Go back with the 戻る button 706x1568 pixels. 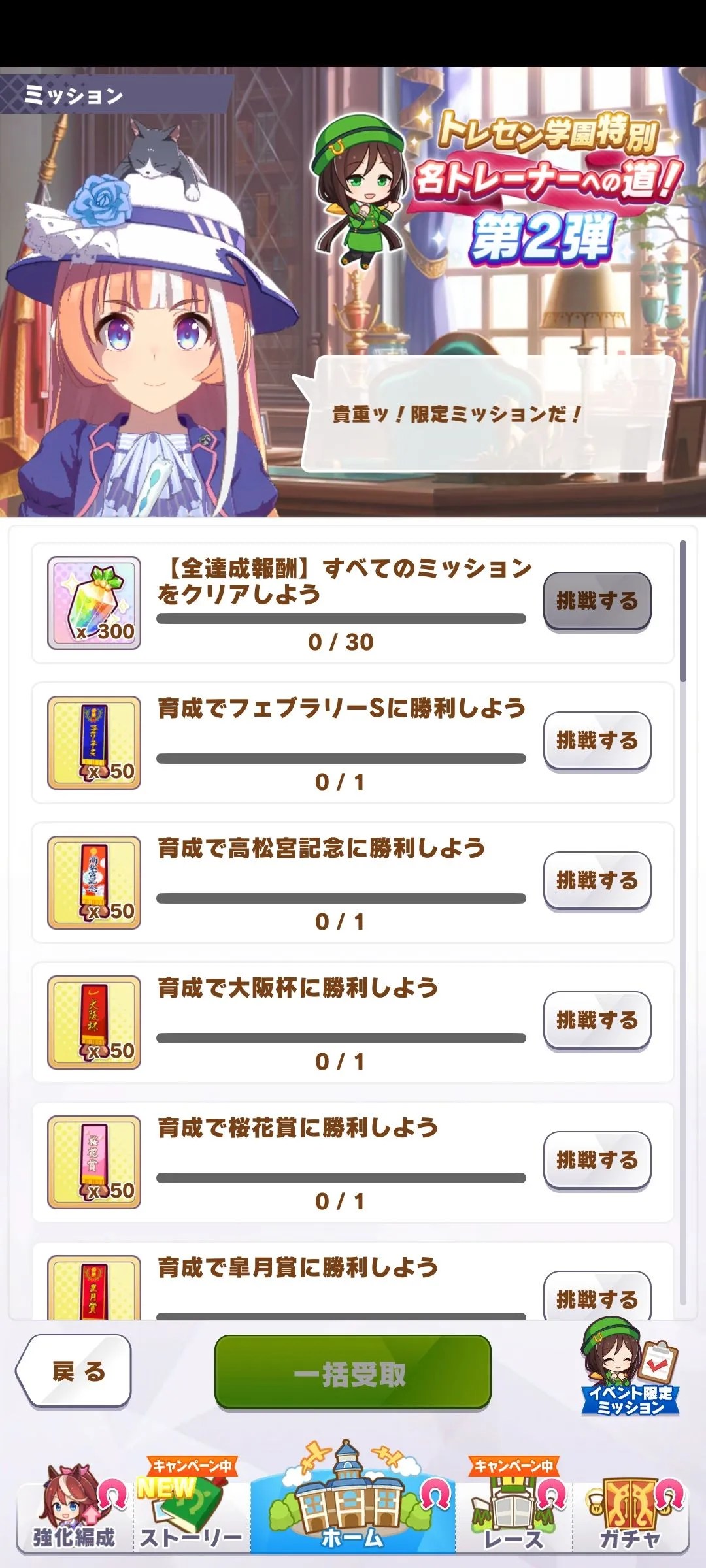coord(75,1371)
